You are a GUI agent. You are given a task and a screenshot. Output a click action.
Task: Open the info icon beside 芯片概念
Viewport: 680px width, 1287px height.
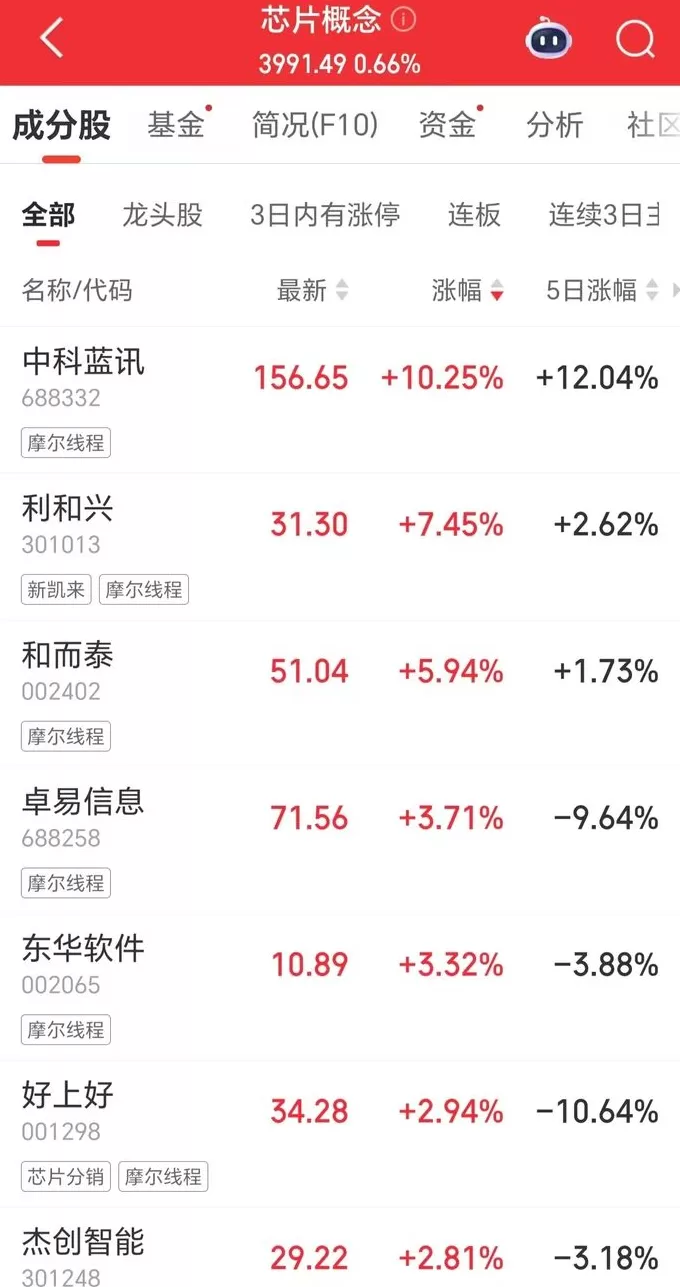click(x=404, y=19)
